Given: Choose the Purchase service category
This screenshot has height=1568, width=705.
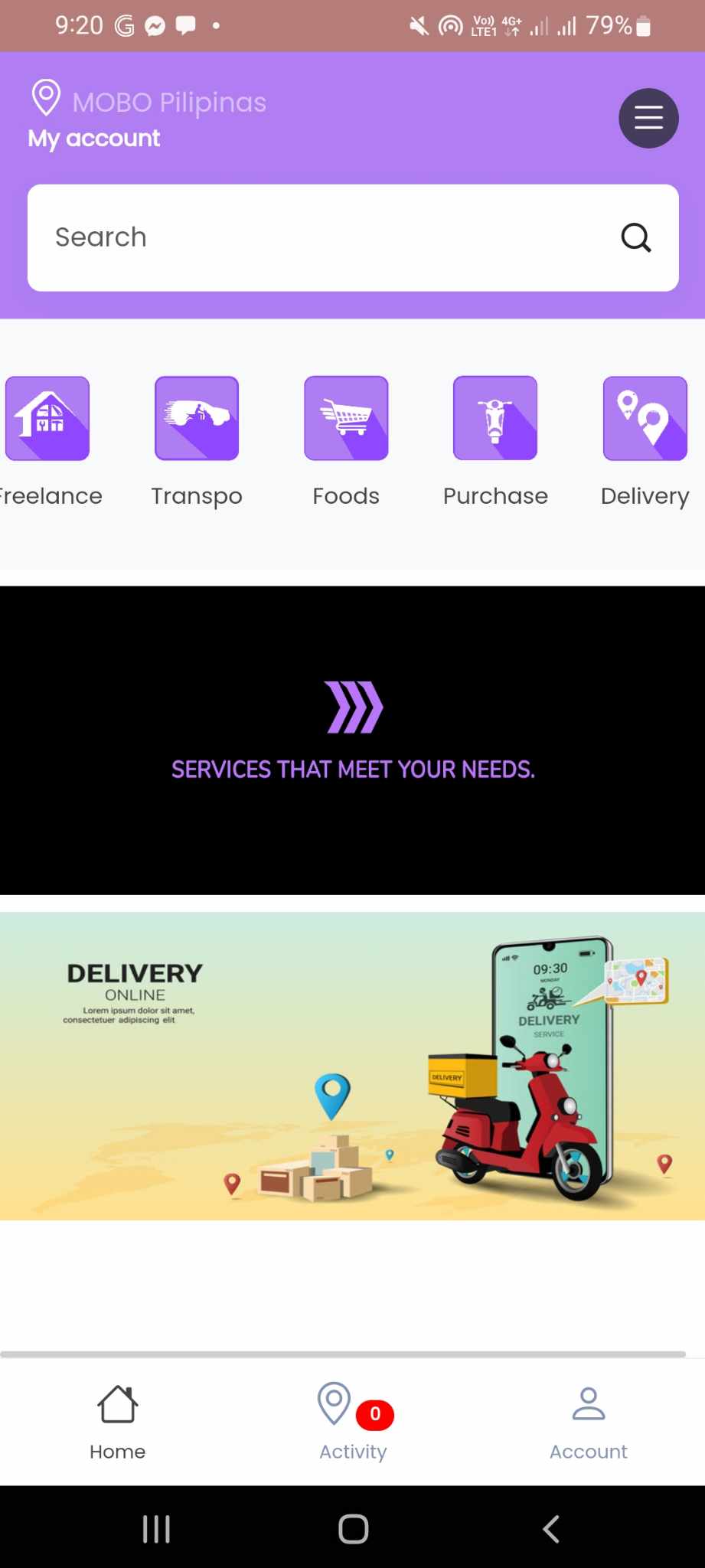Looking at the screenshot, I should (495, 419).
